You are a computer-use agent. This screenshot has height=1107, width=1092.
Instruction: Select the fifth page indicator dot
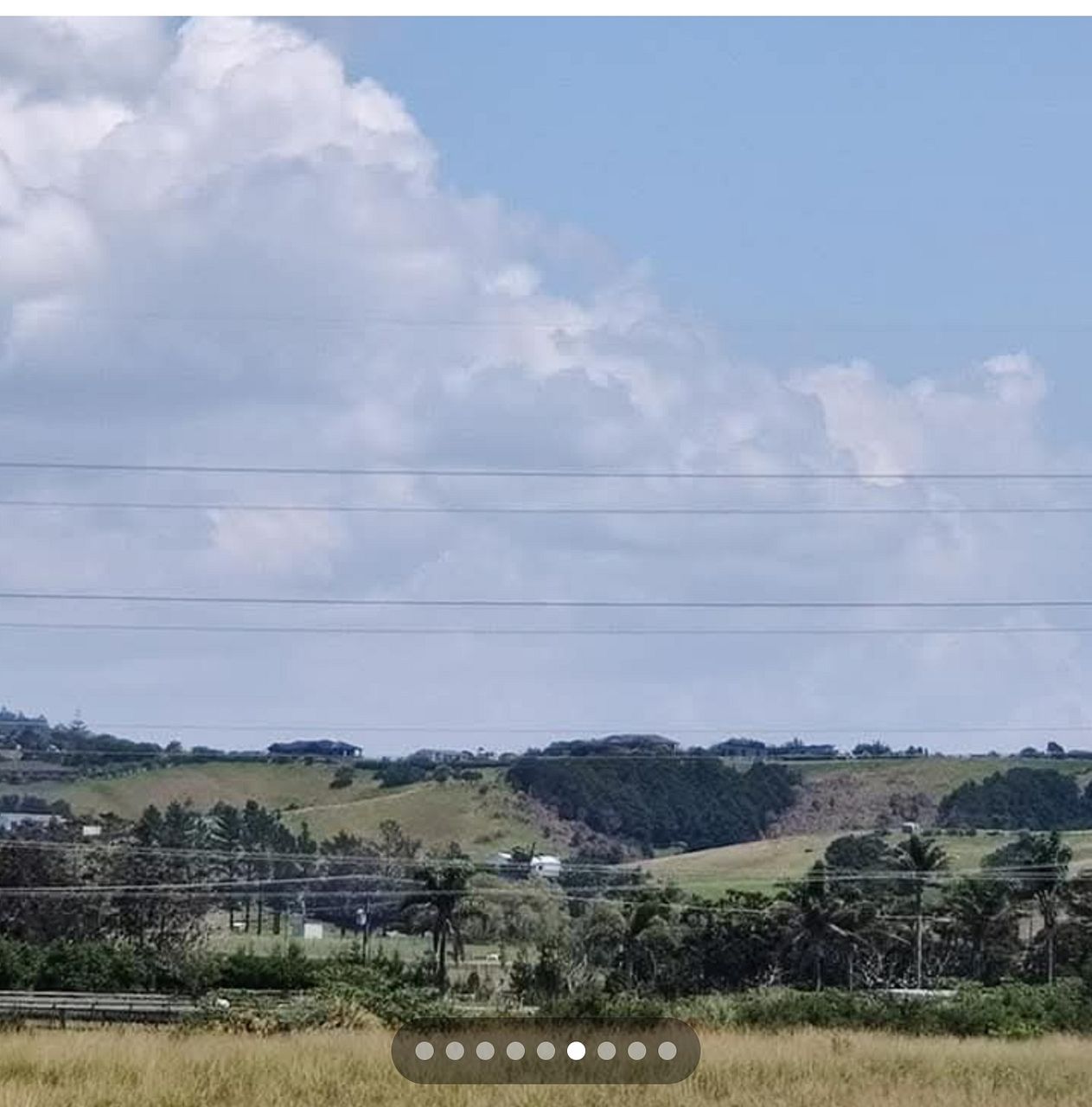click(546, 1051)
